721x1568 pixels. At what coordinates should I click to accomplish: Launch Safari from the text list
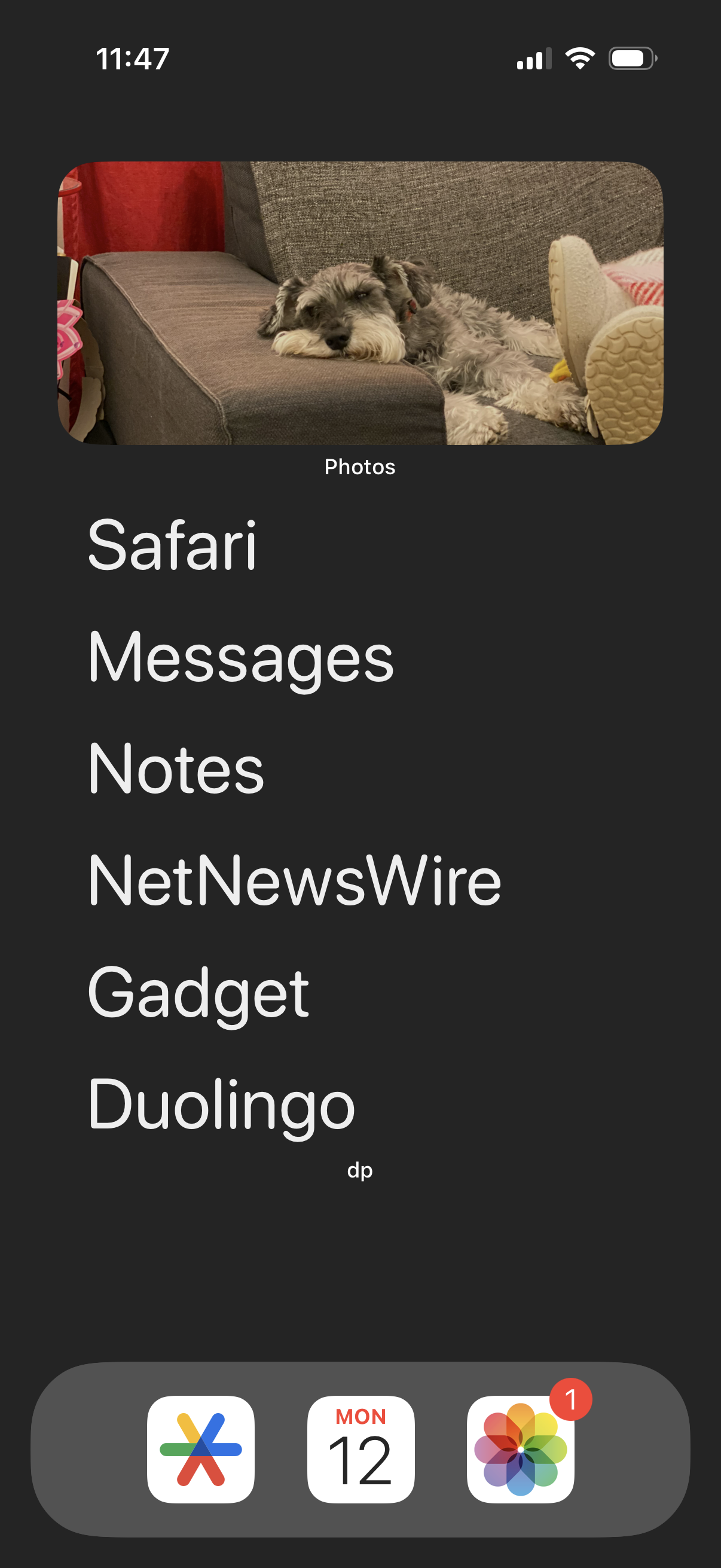coord(172,545)
